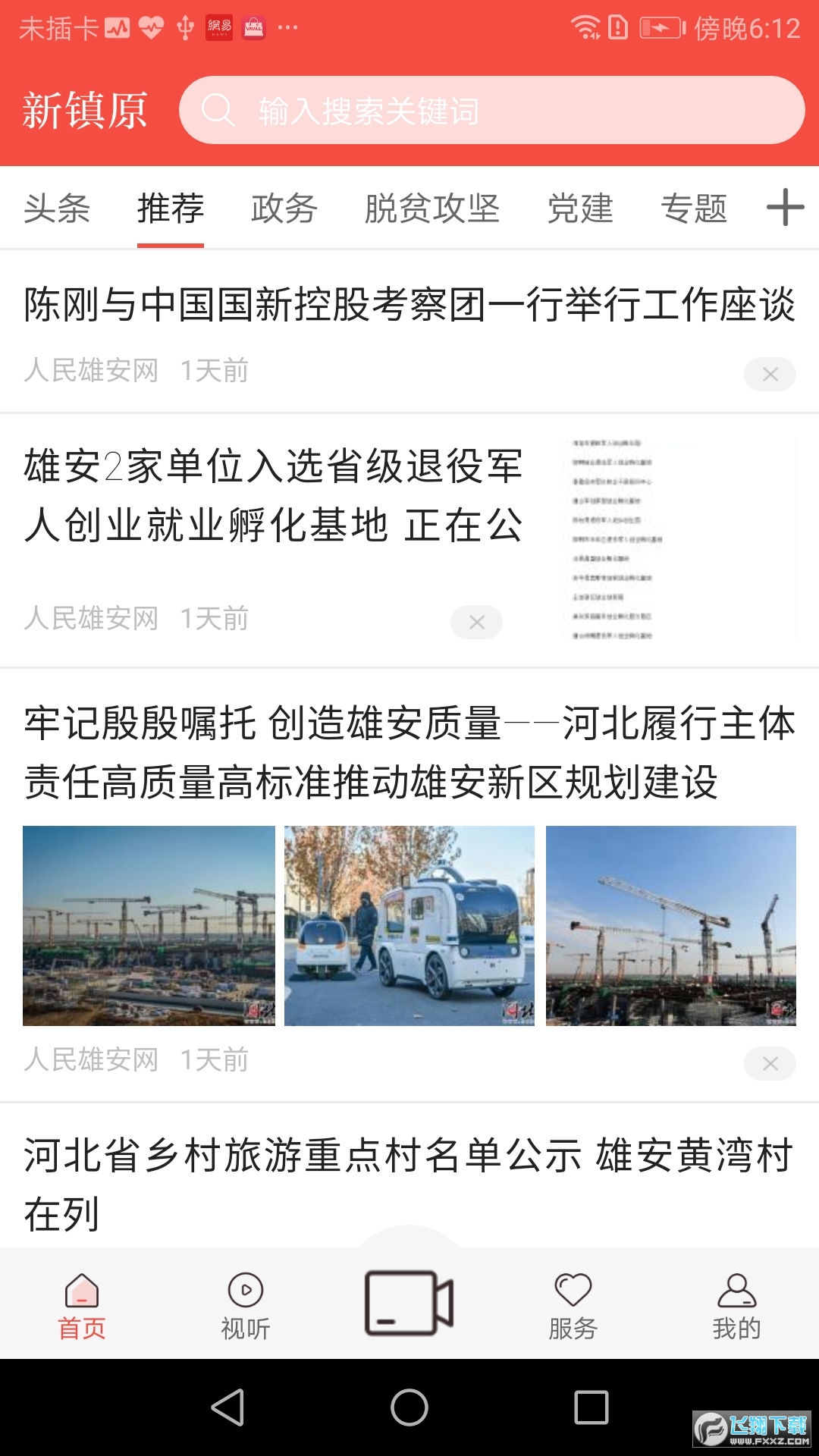The image size is (819, 1456).
Task: Switch to the 脱贫攻坚 tab
Action: [x=431, y=208]
